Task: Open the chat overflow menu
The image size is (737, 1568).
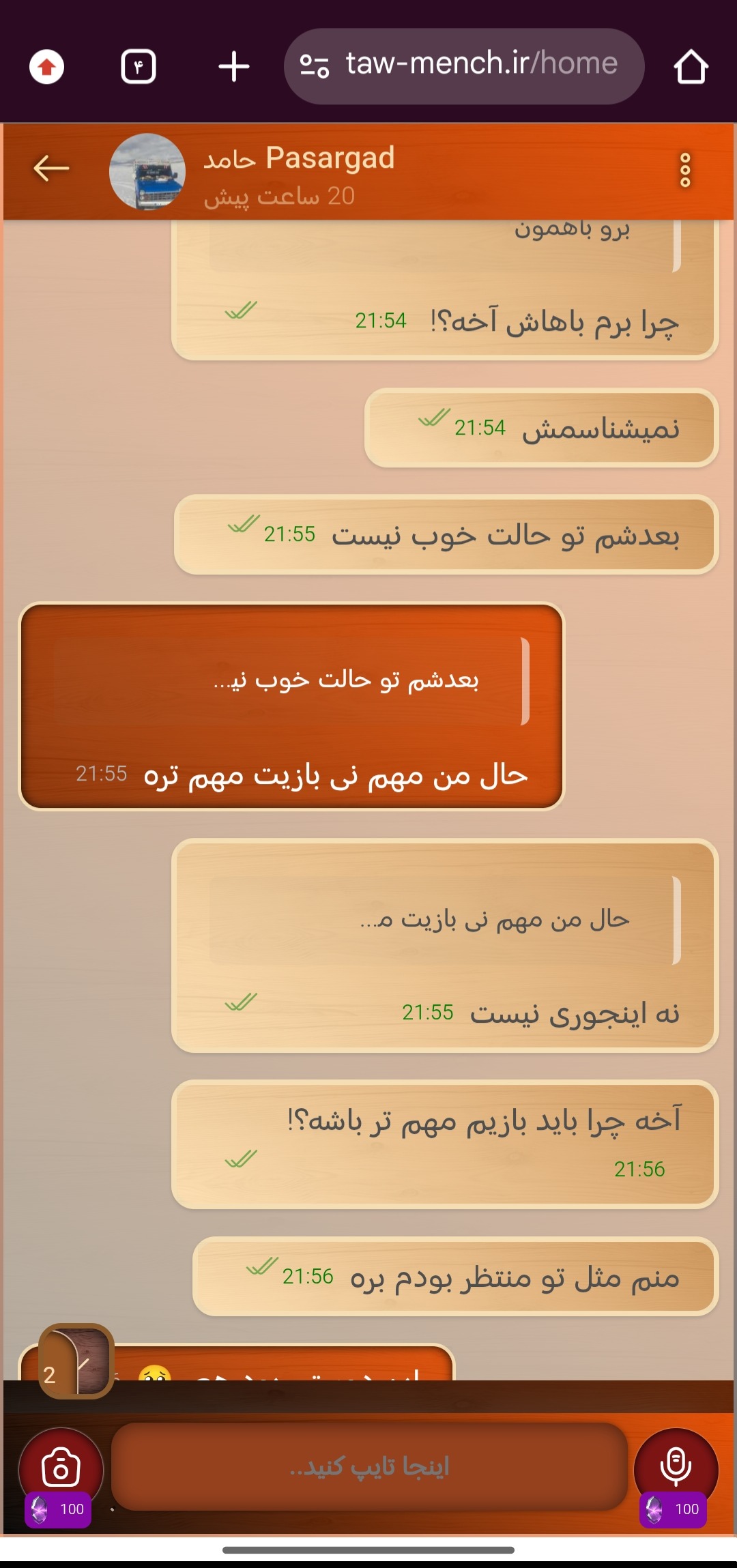Action: pos(685,170)
